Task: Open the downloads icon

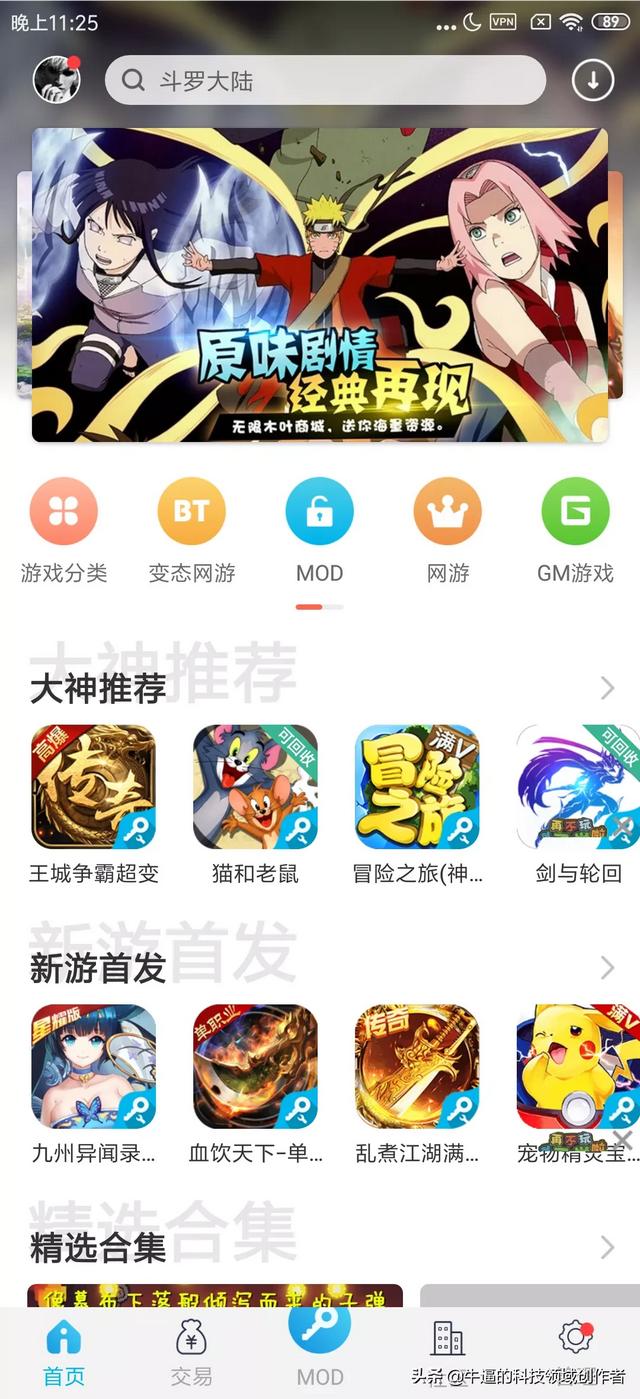Action: coord(593,80)
